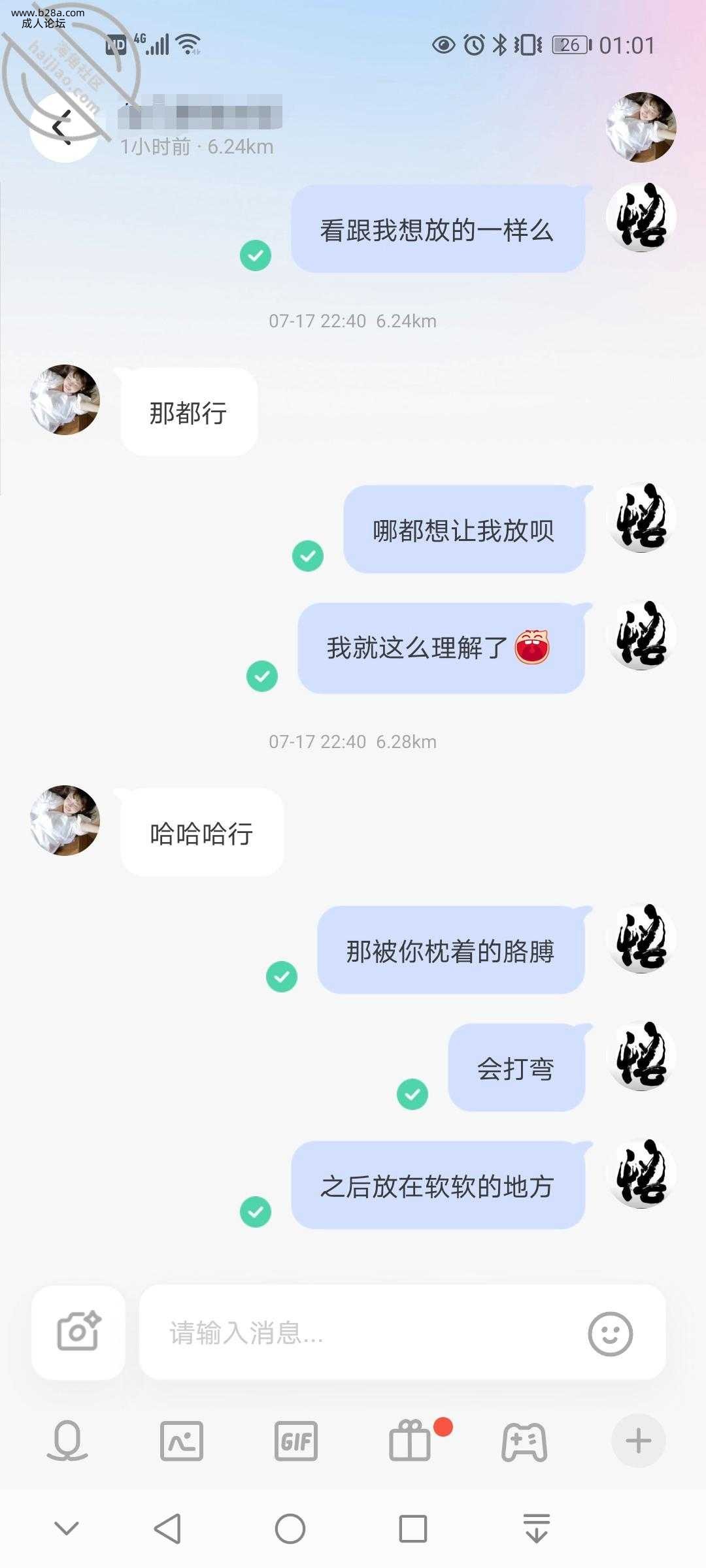
Task: Open the GIF picker
Action: (296, 1441)
